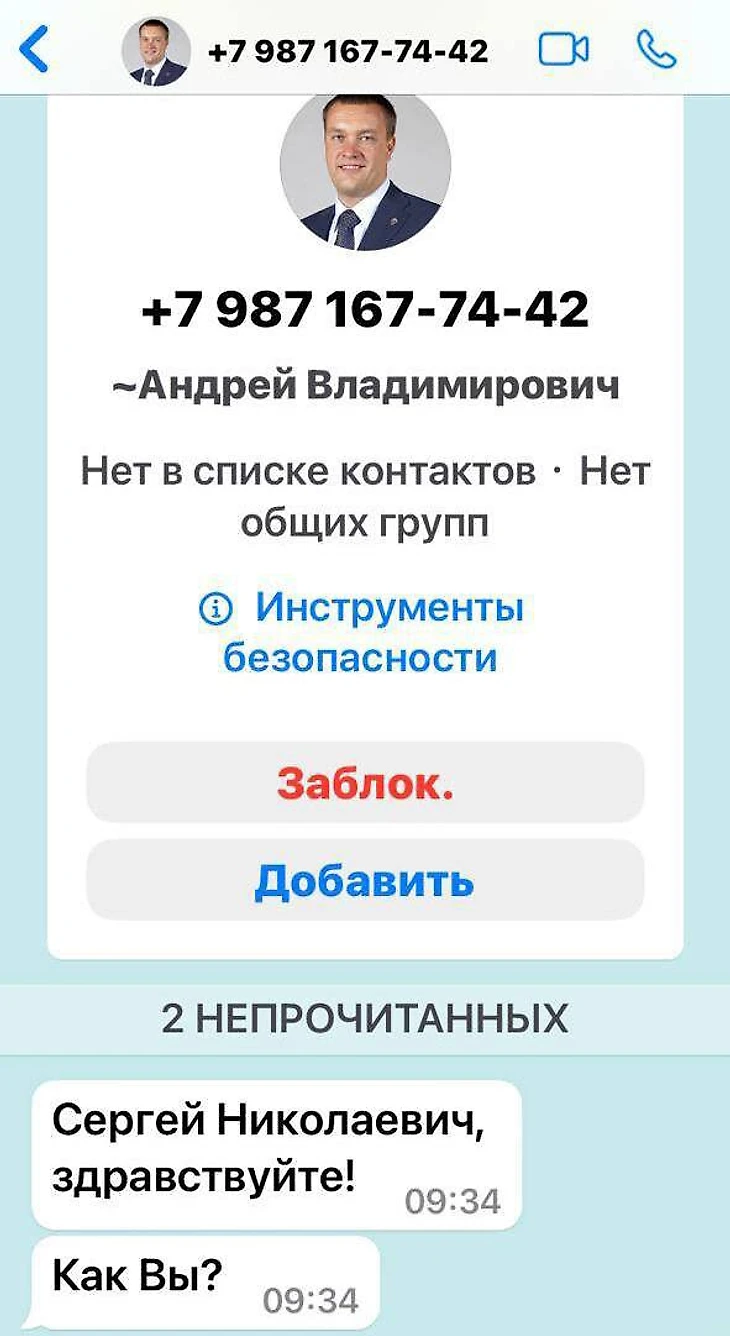Block this contact with Заблок.
The width and height of the screenshot is (730, 1336).
click(365, 783)
